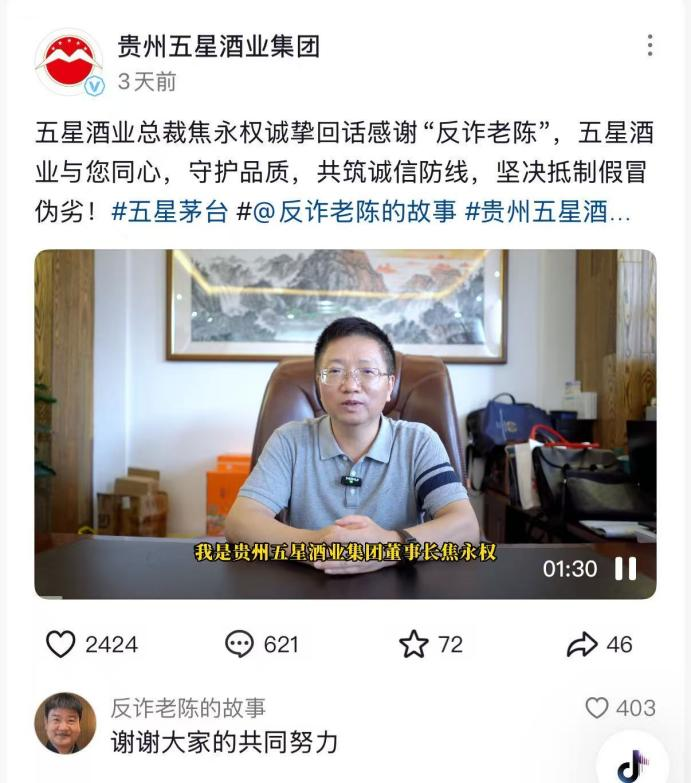Like 反诈老陈的故事's comment
This screenshot has height=783, width=691.
pyautogui.click(x=597, y=709)
